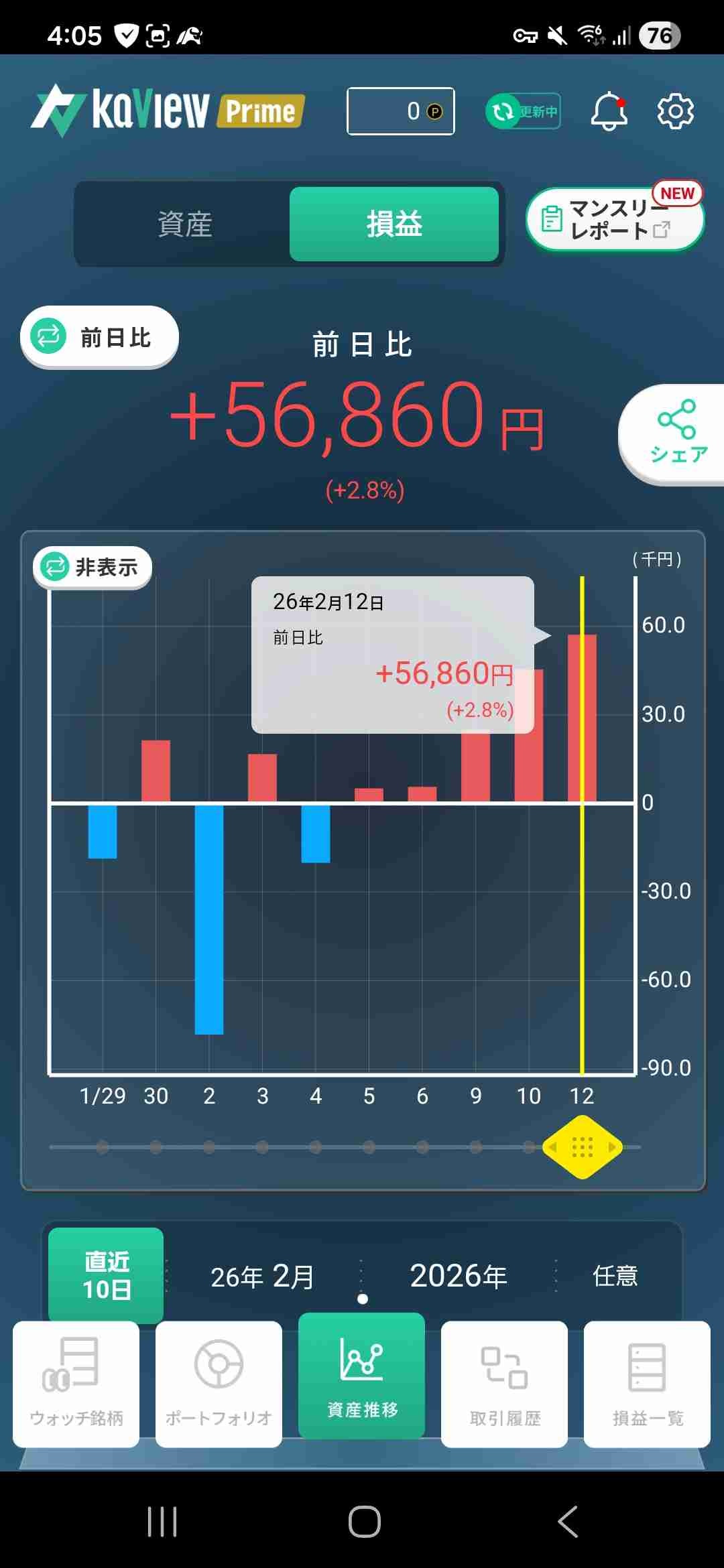Screen dimensions: 724x1568
Task: Select the 任意 custom period
Action: click(x=615, y=1276)
